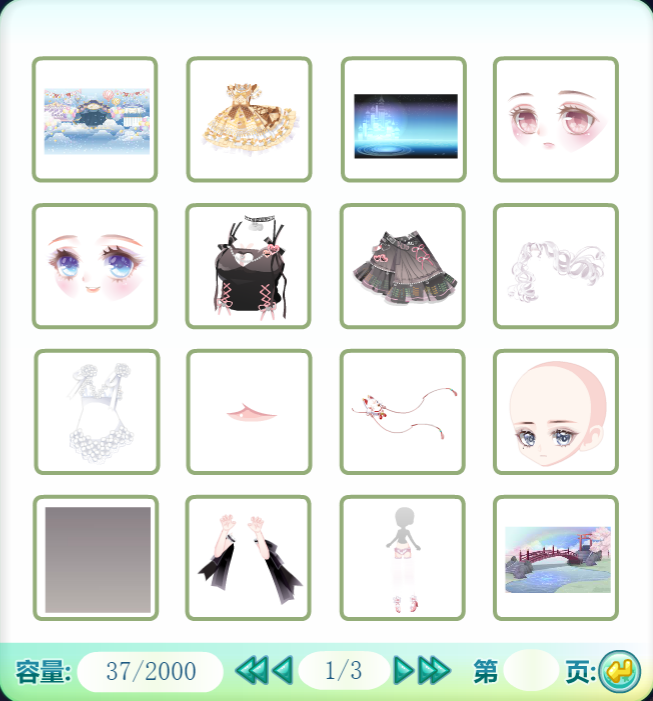Choose the glowing blue castle background
Screen dimensions: 653x701
[404, 119]
